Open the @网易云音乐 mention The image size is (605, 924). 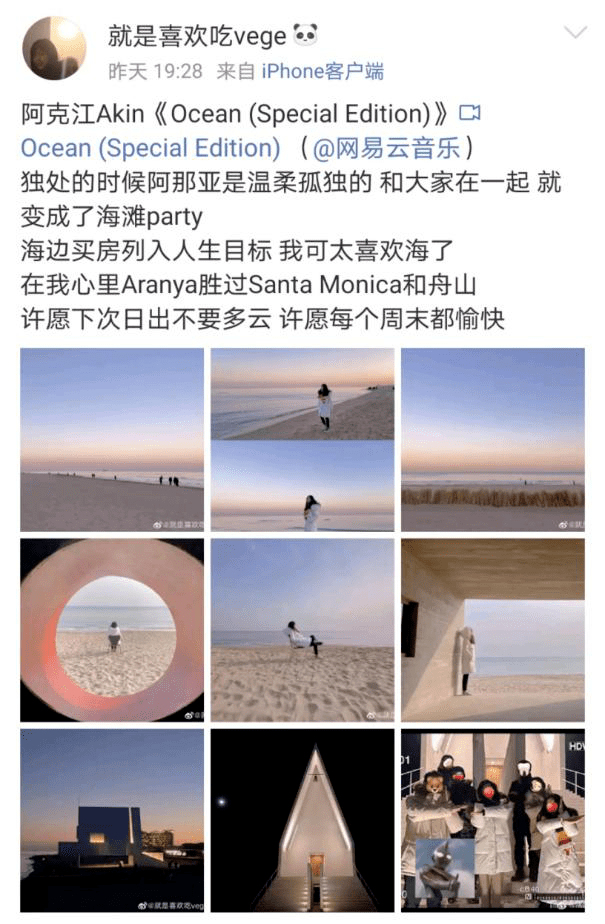point(386,148)
